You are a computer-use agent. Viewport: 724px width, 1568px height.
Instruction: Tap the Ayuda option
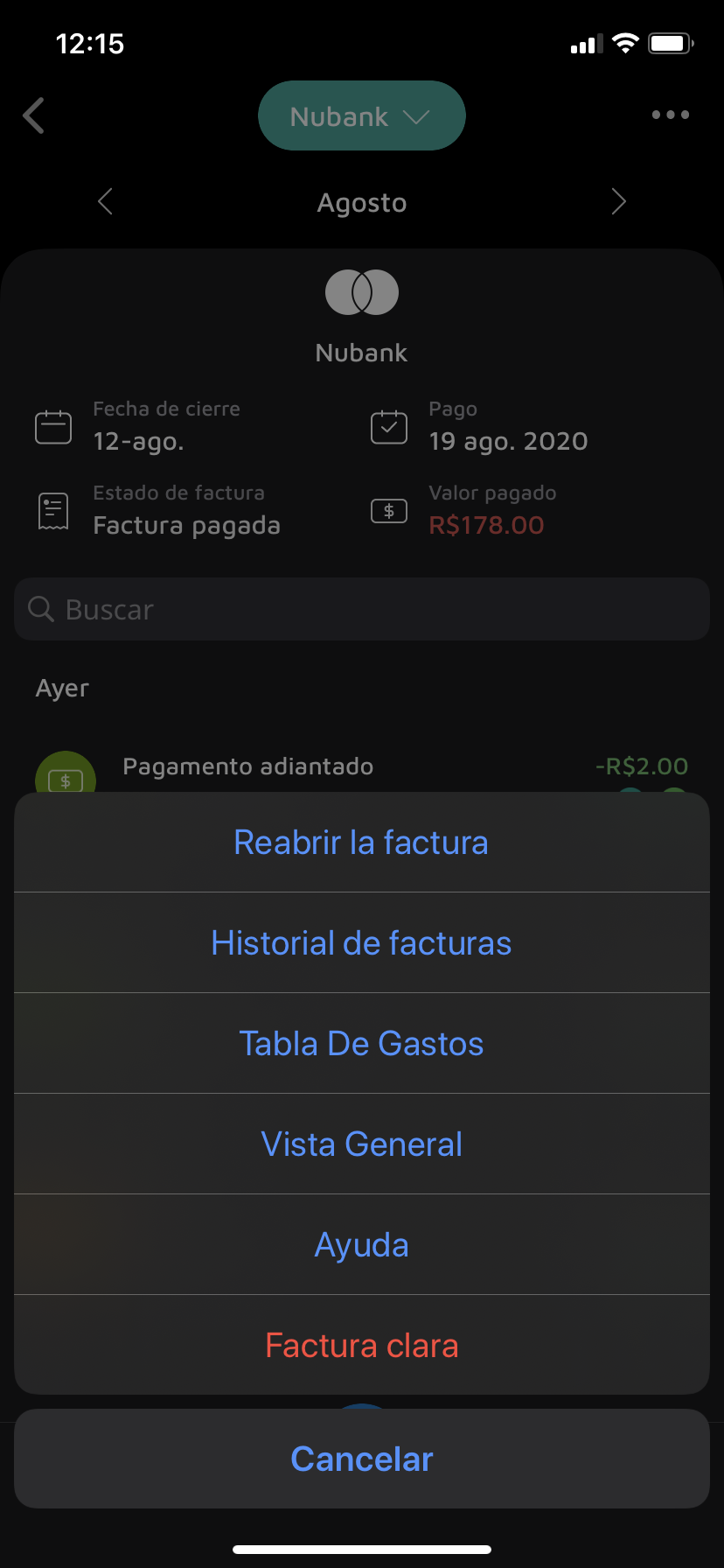(361, 1245)
